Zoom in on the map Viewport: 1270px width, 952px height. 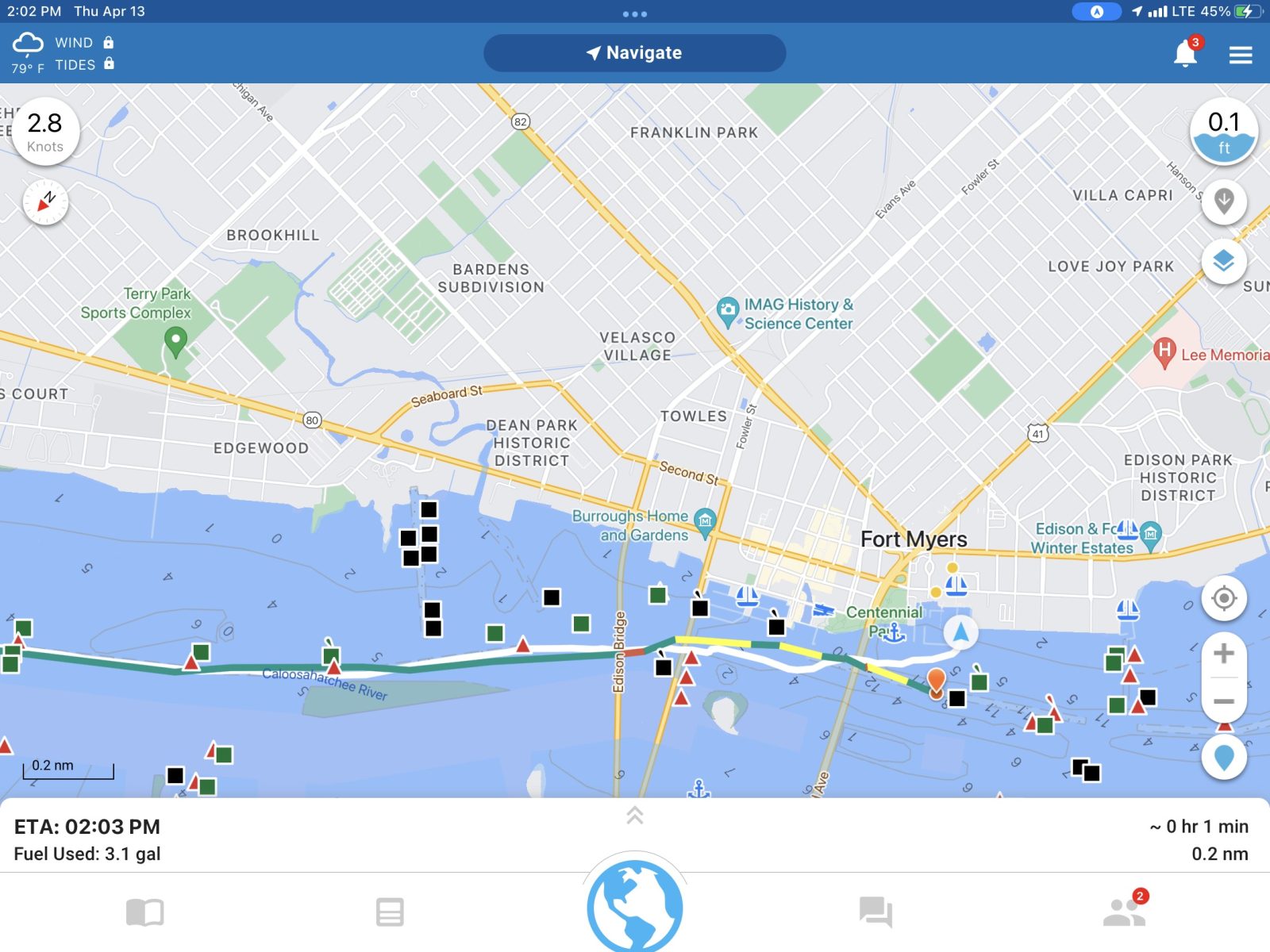(x=1223, y=654)
